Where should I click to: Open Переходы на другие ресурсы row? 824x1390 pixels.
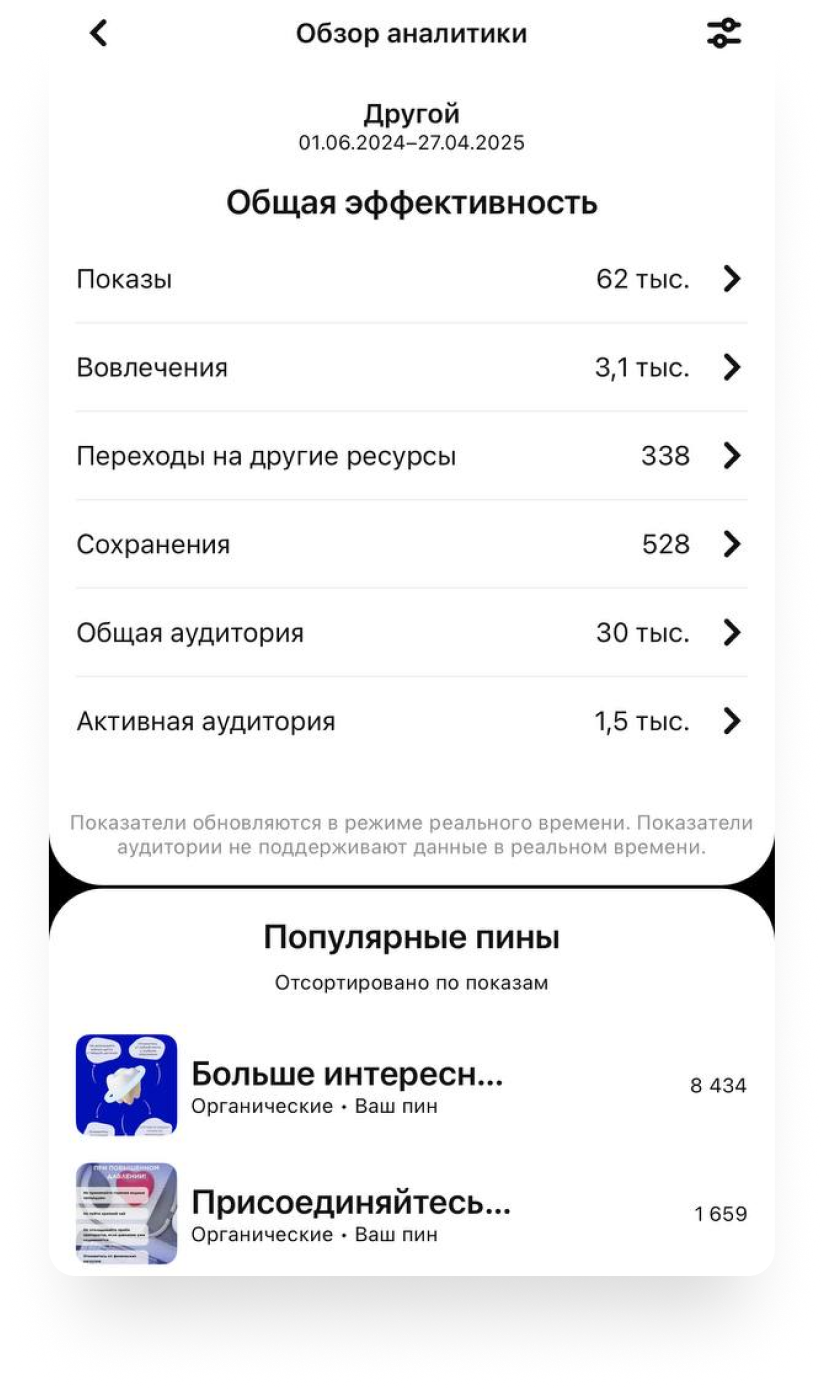pos(411,456)
